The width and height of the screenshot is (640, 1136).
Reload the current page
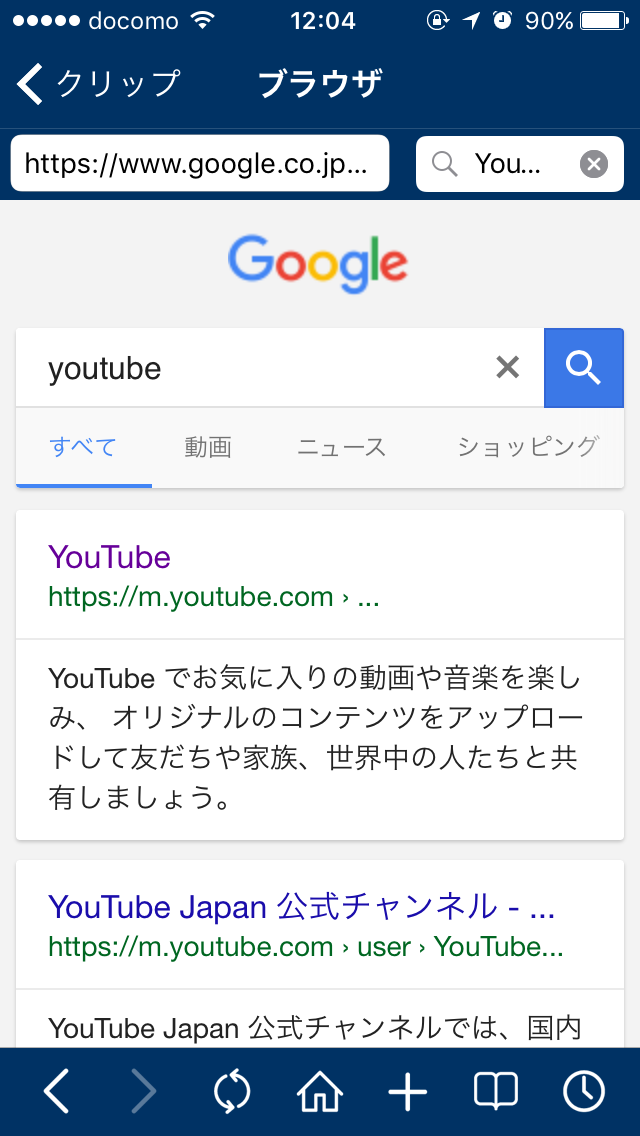(233, 1091)
